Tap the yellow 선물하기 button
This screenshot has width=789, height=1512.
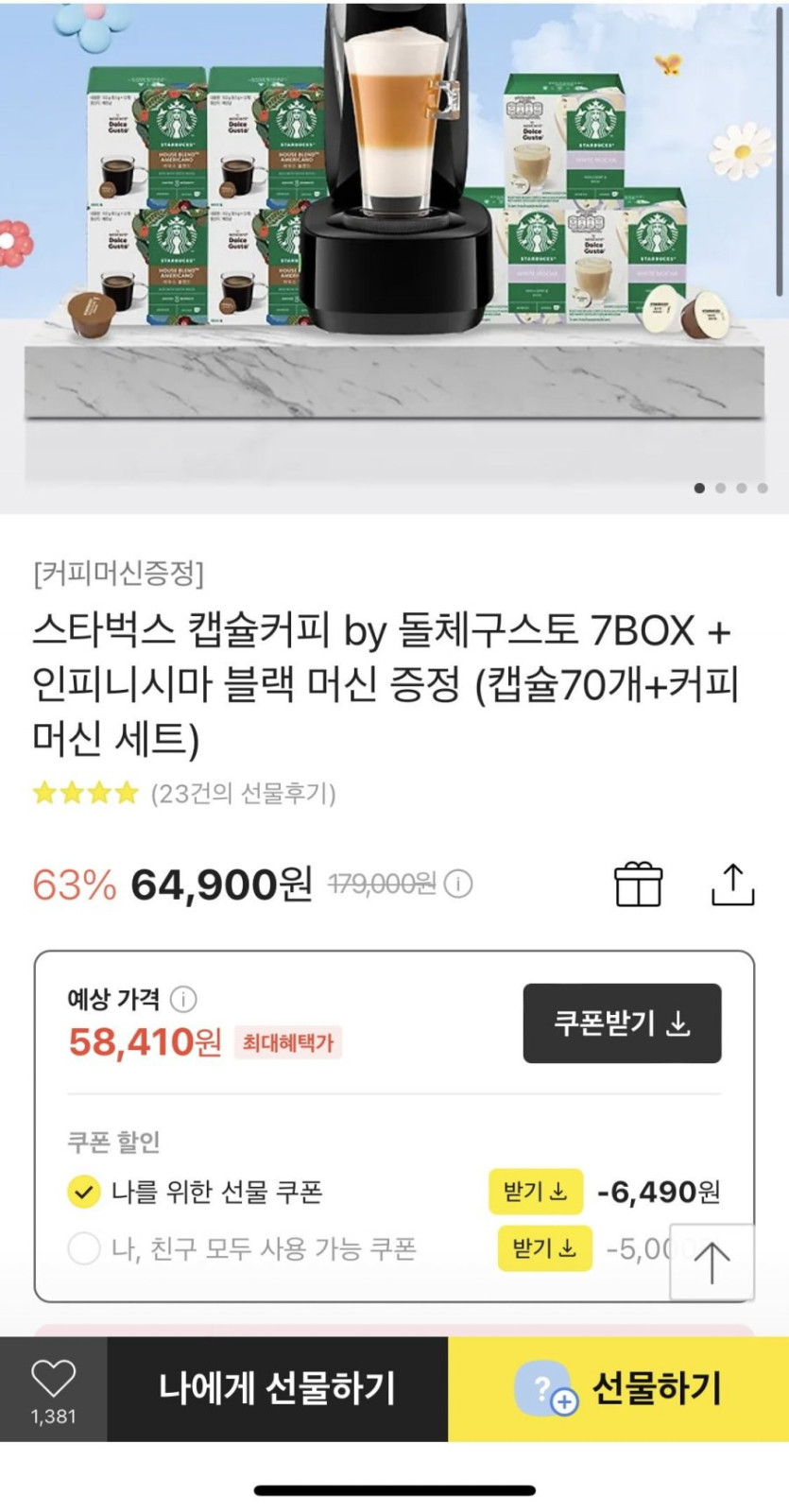[618, 1388]
